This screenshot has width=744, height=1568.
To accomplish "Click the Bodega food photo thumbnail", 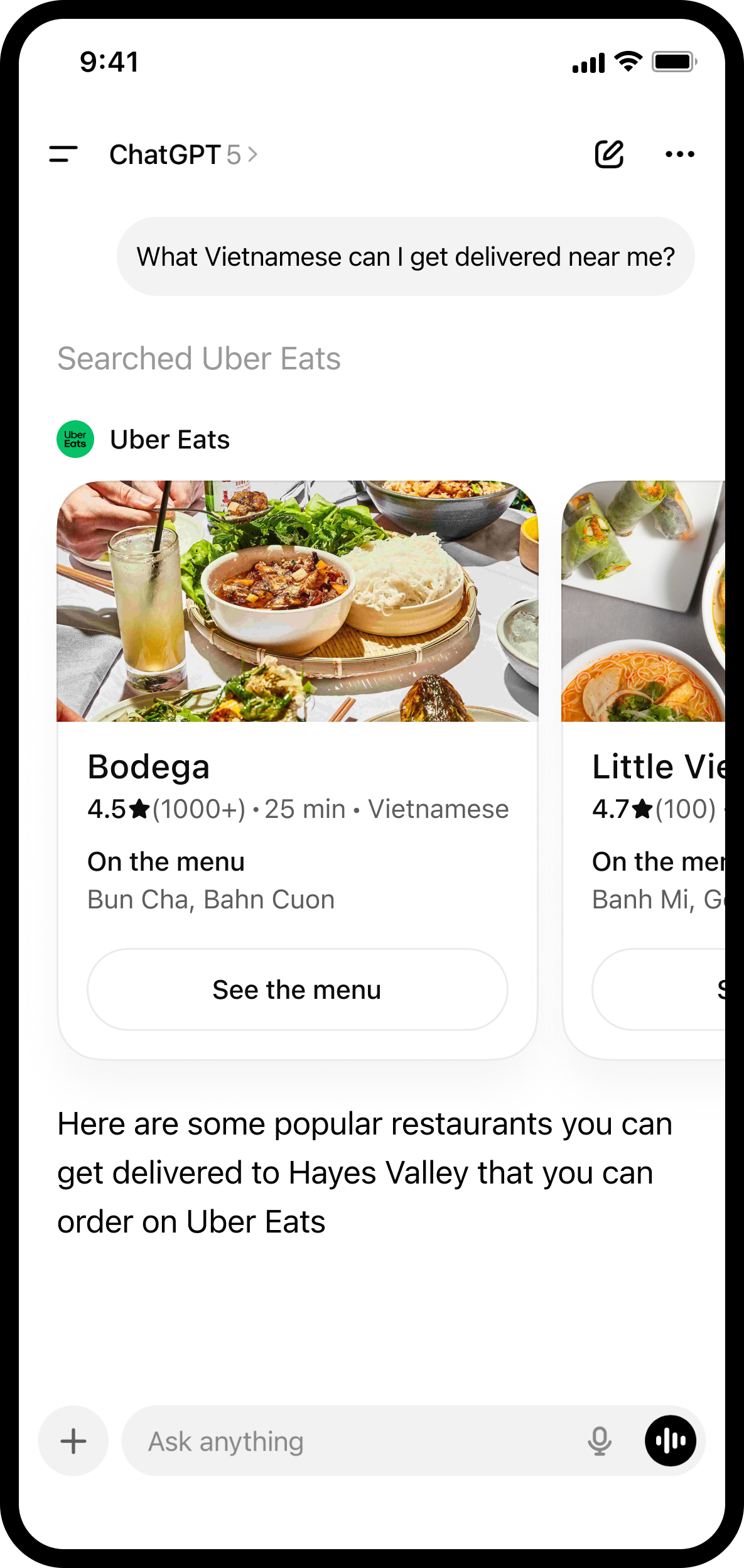I will tap(298, 600).
